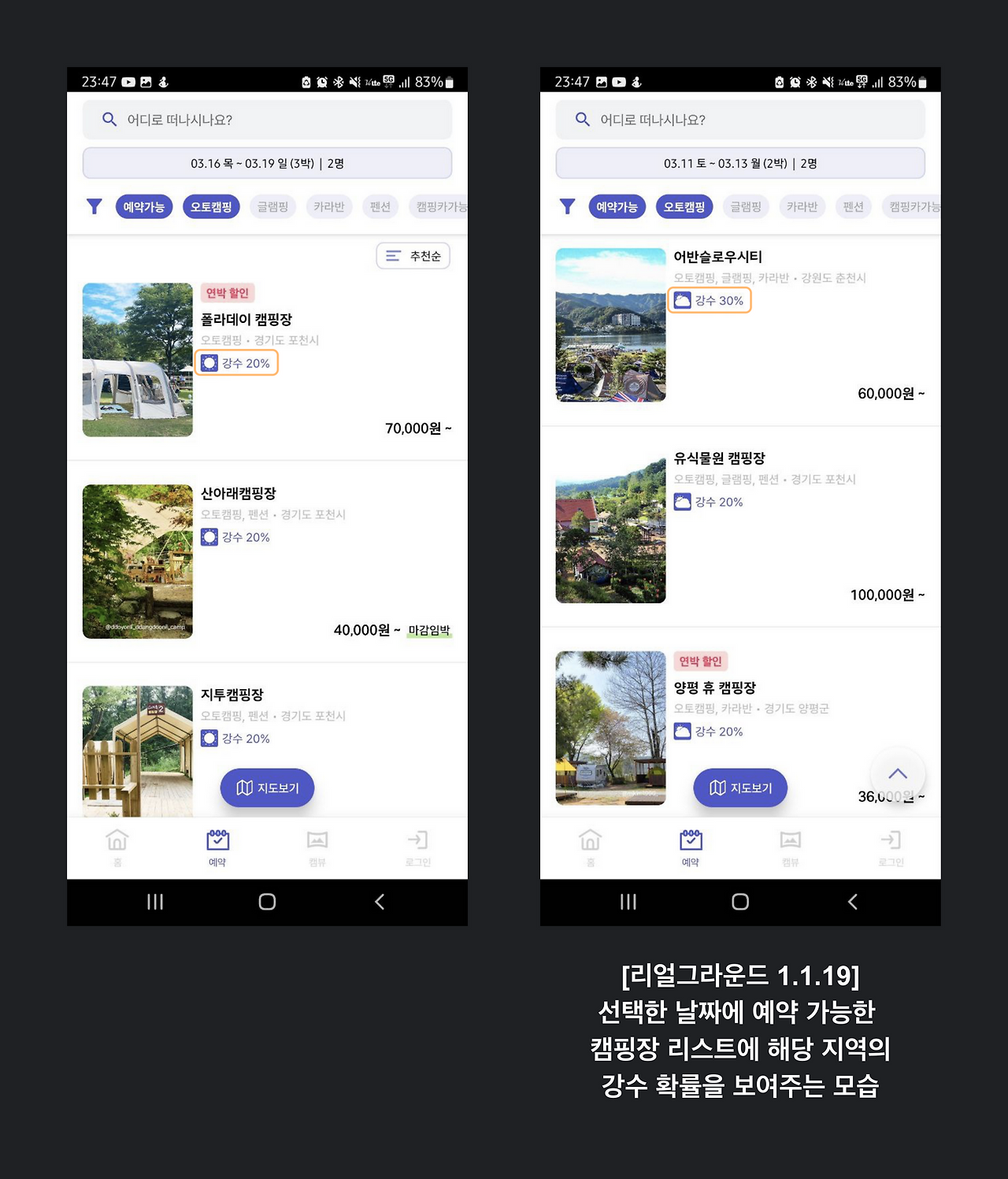Tap the 산아래캠핑장 photo thumbnail
1008x1179 pixels.
[137, 561]
